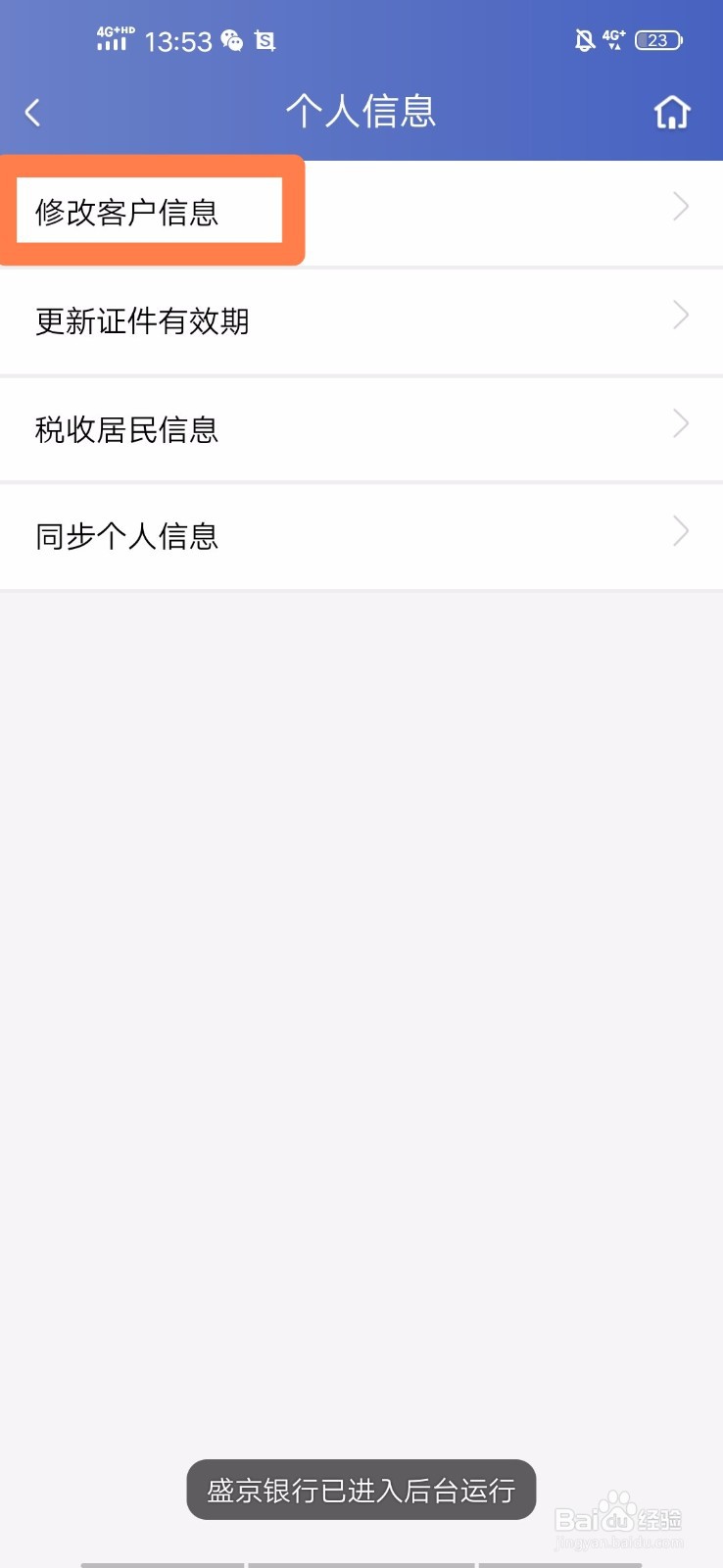Dismiss the 盛京银行已进入后台运行 toast
The image size is (723, 1568).
(360, 1490)
